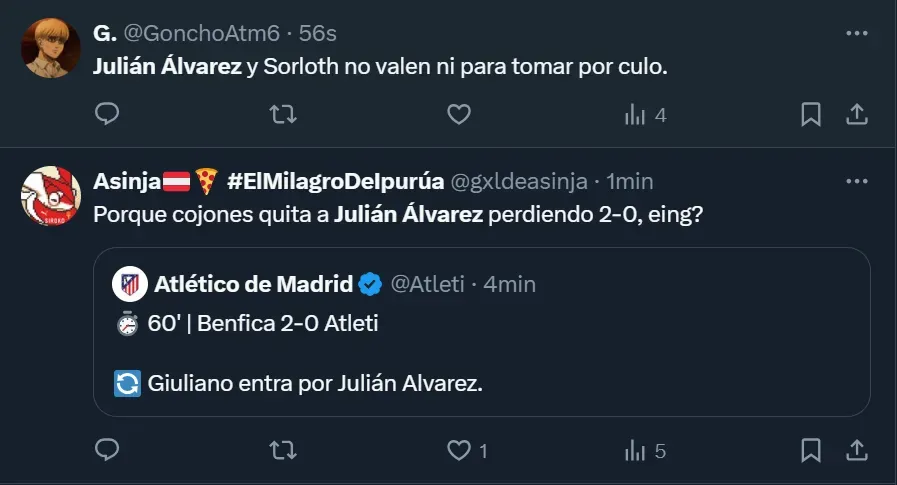Share GonchoAtm6's tweet
Image resolution: width=897 pixels, height=485 pixels.
pos(857,115)
